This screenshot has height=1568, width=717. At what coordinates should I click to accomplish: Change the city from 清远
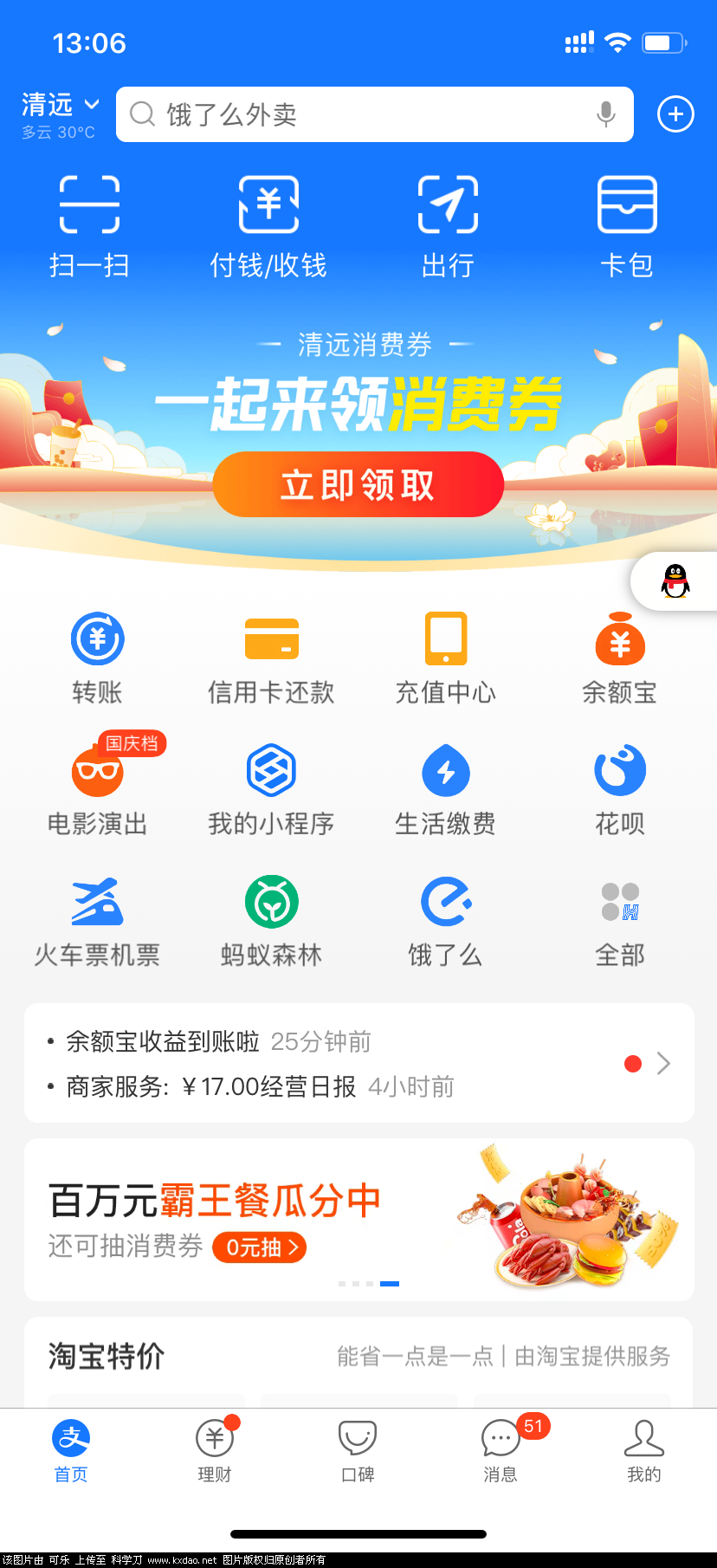pos(60,106)
